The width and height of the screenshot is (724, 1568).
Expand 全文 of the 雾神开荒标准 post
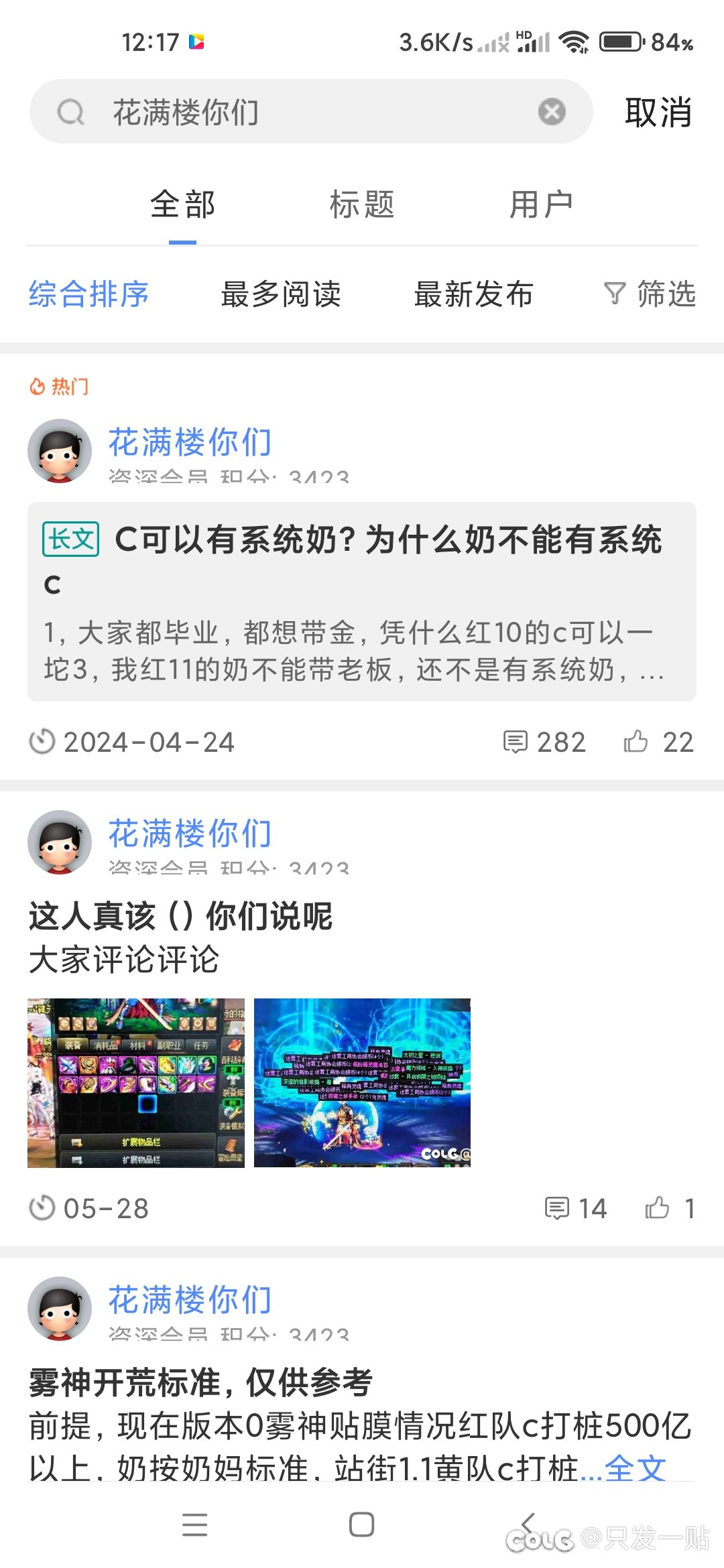pyautogui.click(x=635, y=1468)
